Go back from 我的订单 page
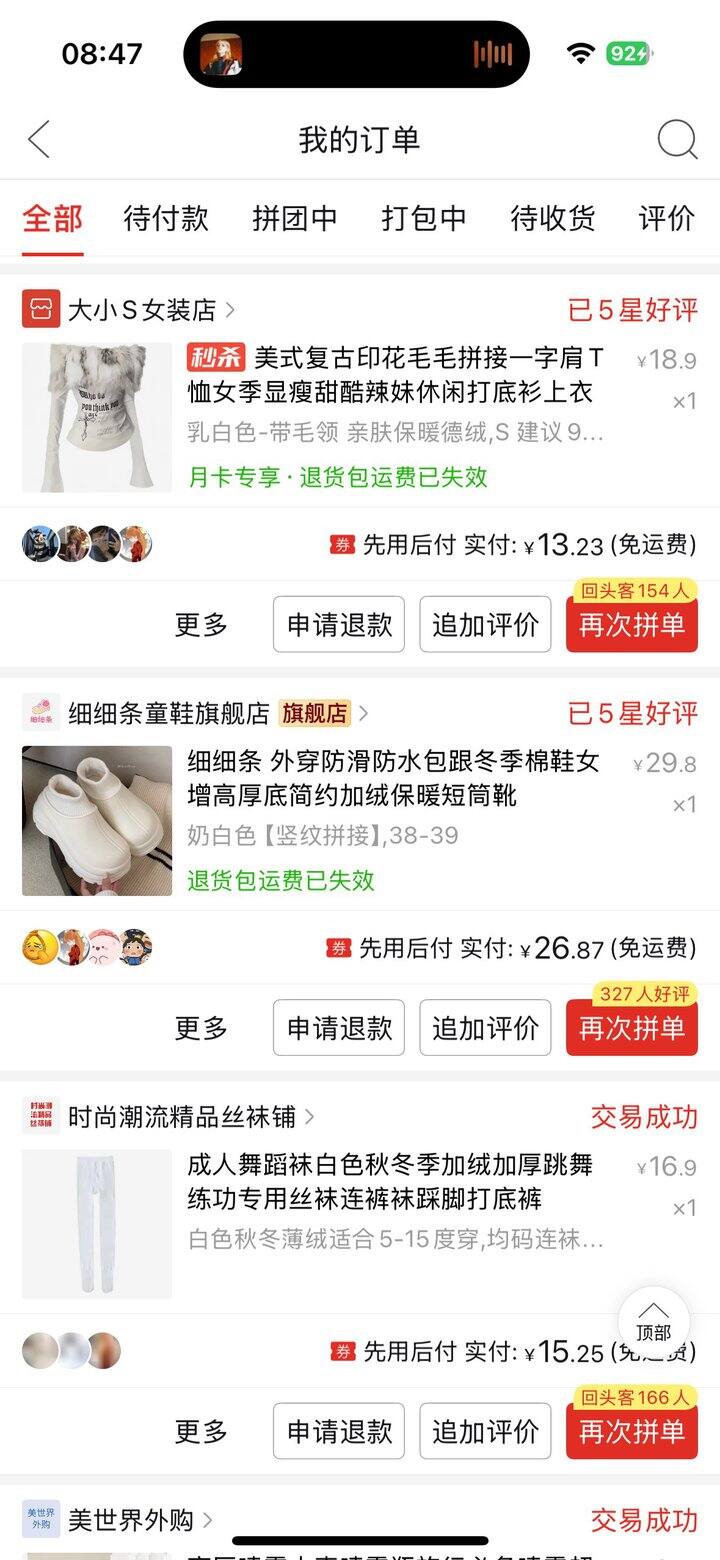The height and width of the screenshot is (1560, 720). click(x=39, y=140)
